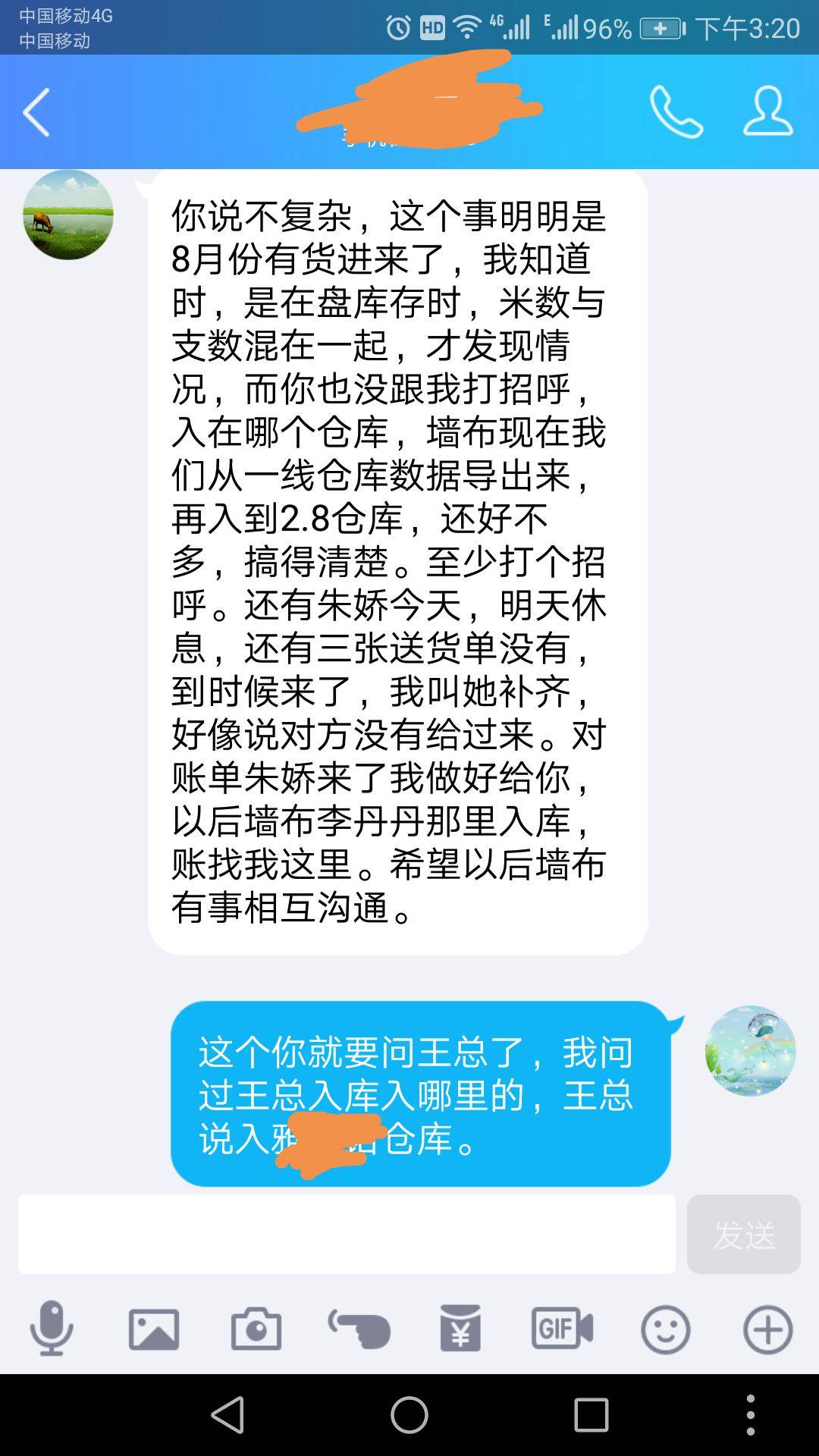
Task: Show recent apps with the square button
Action: 591,1415
